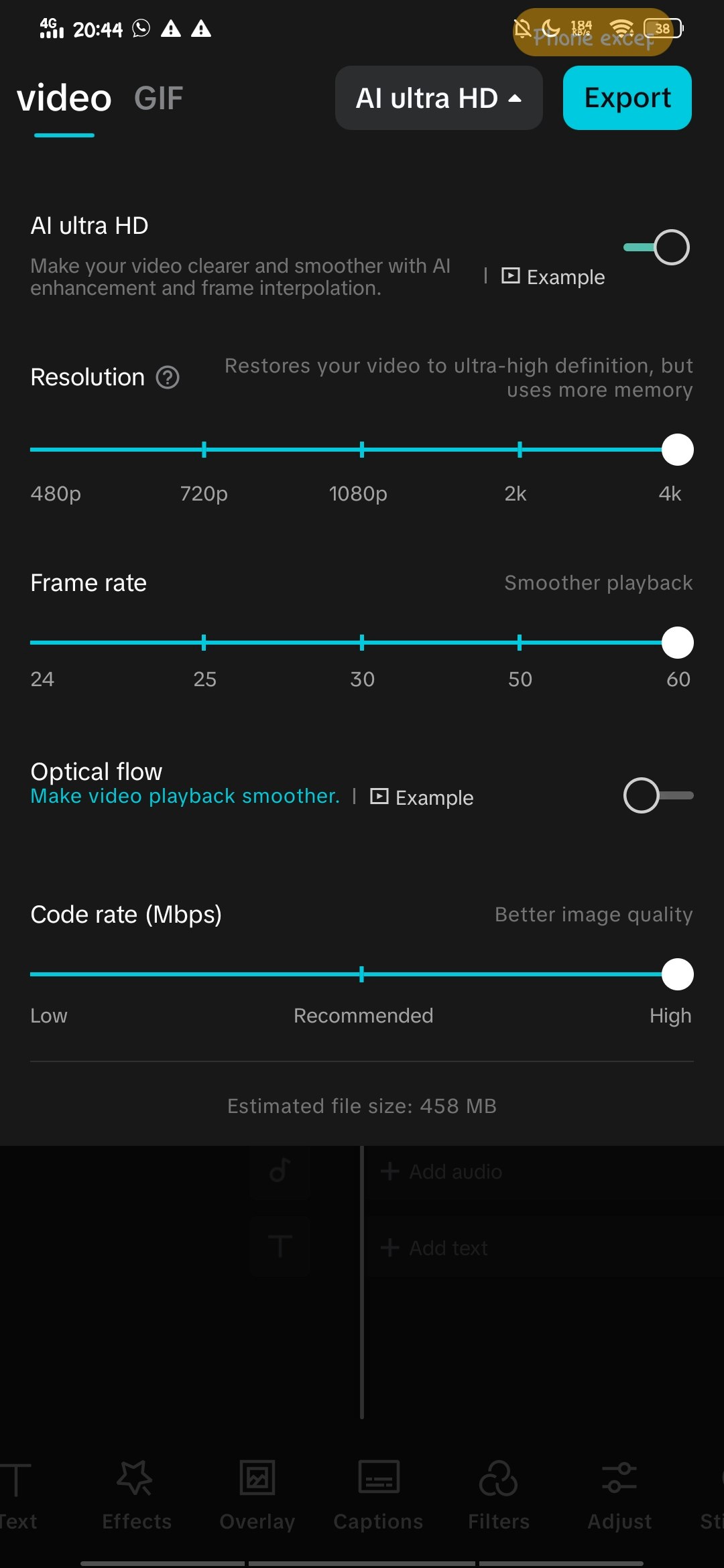Viewport: 724px width, 1568px height.
Task: Tap the Export button
Action: [x=626, y=98]
